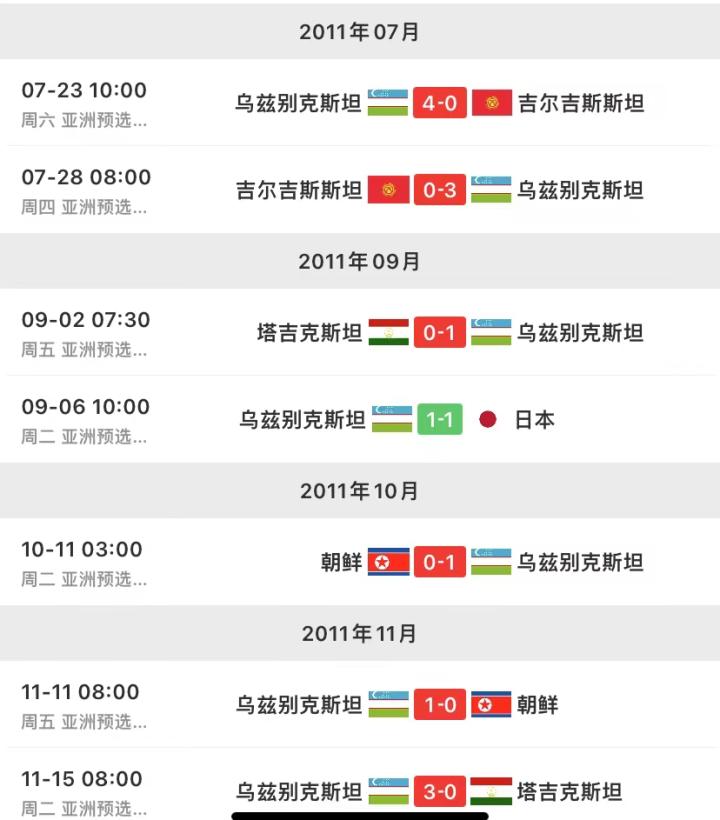720x820 pixels.
Task: Open the 09-02 Tajikistan vs Uzbekistan match
Action: click(440, 333)
